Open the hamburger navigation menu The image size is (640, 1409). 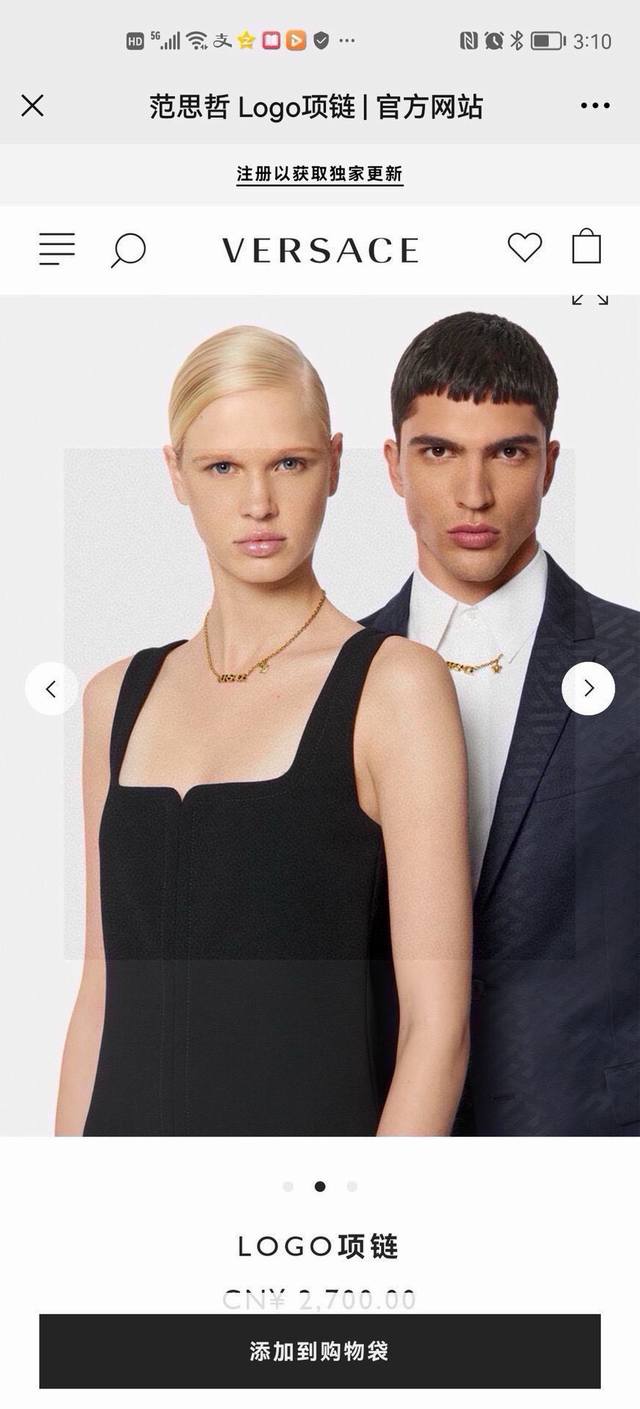point(57,249)
